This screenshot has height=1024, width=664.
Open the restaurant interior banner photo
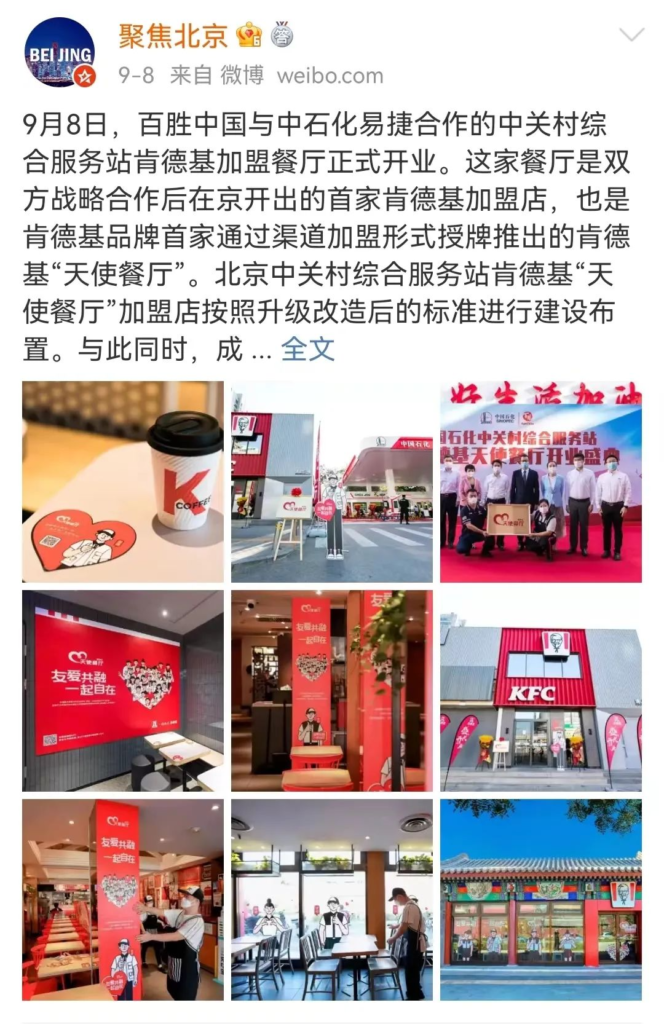coord(332,690)
